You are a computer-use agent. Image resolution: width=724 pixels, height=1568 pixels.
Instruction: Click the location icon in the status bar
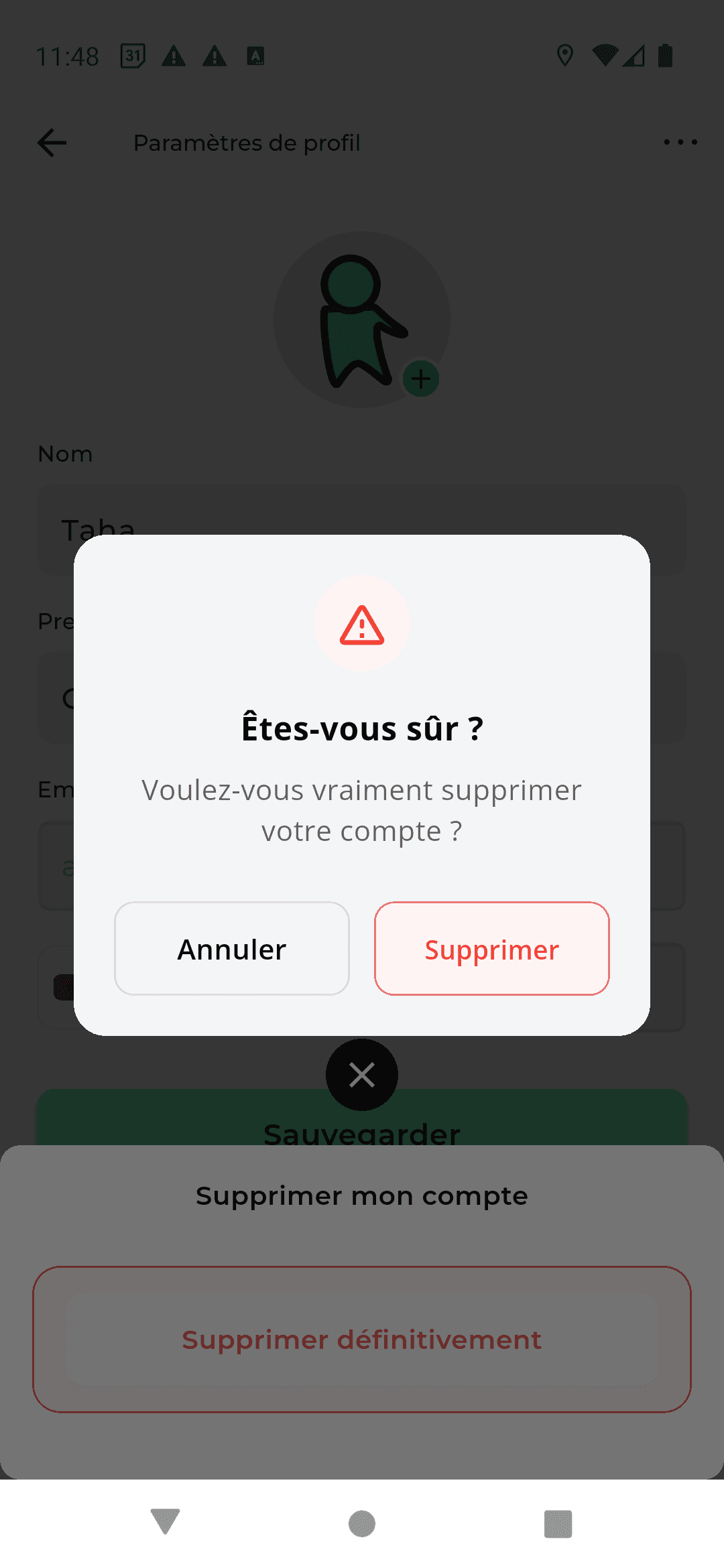tap(564, 56)
